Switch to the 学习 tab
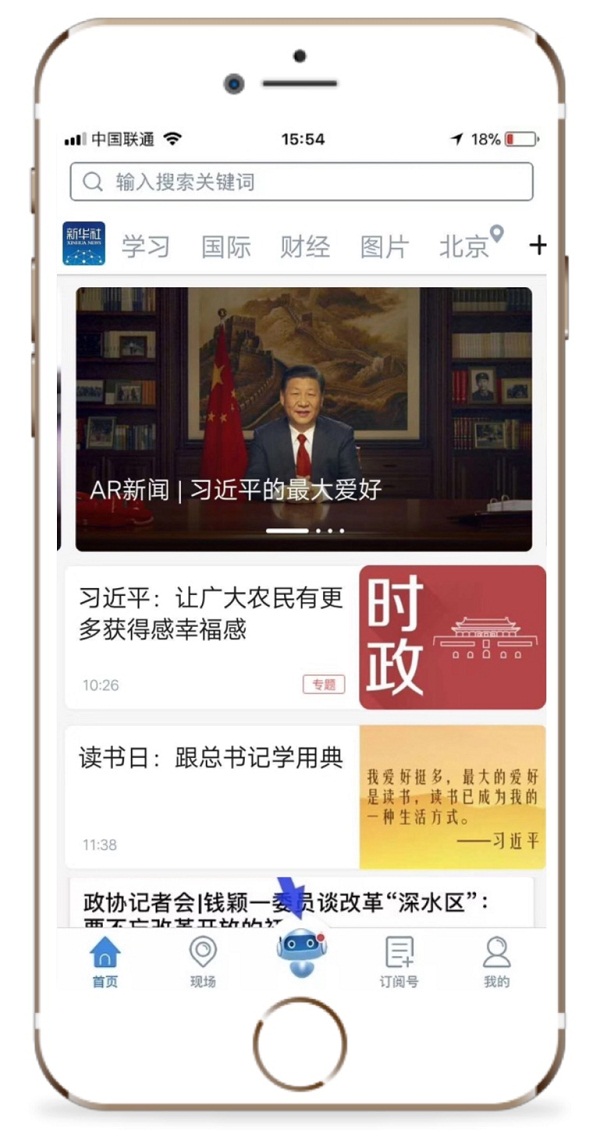Screen dimensions: 600x1137 click(x=145, y=246)
